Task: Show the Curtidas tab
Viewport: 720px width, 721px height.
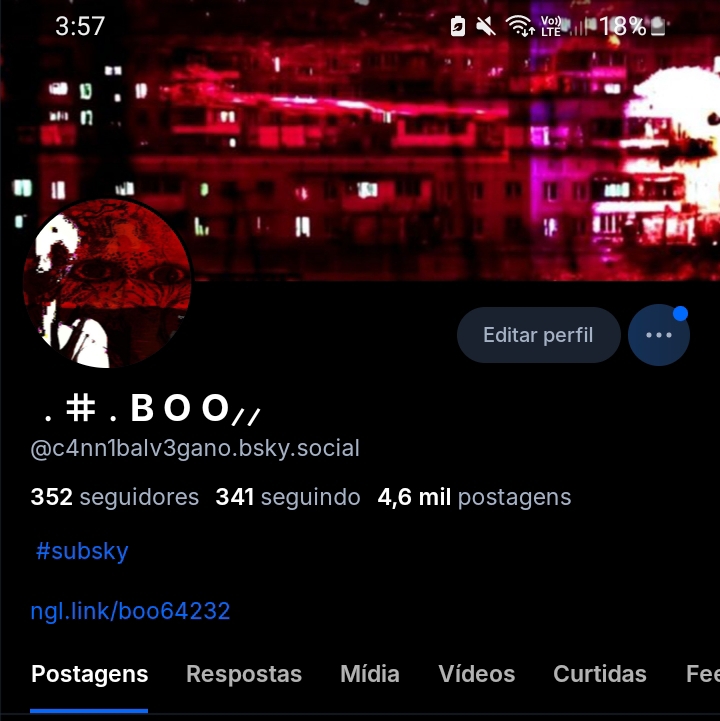Action: (600, 674)
